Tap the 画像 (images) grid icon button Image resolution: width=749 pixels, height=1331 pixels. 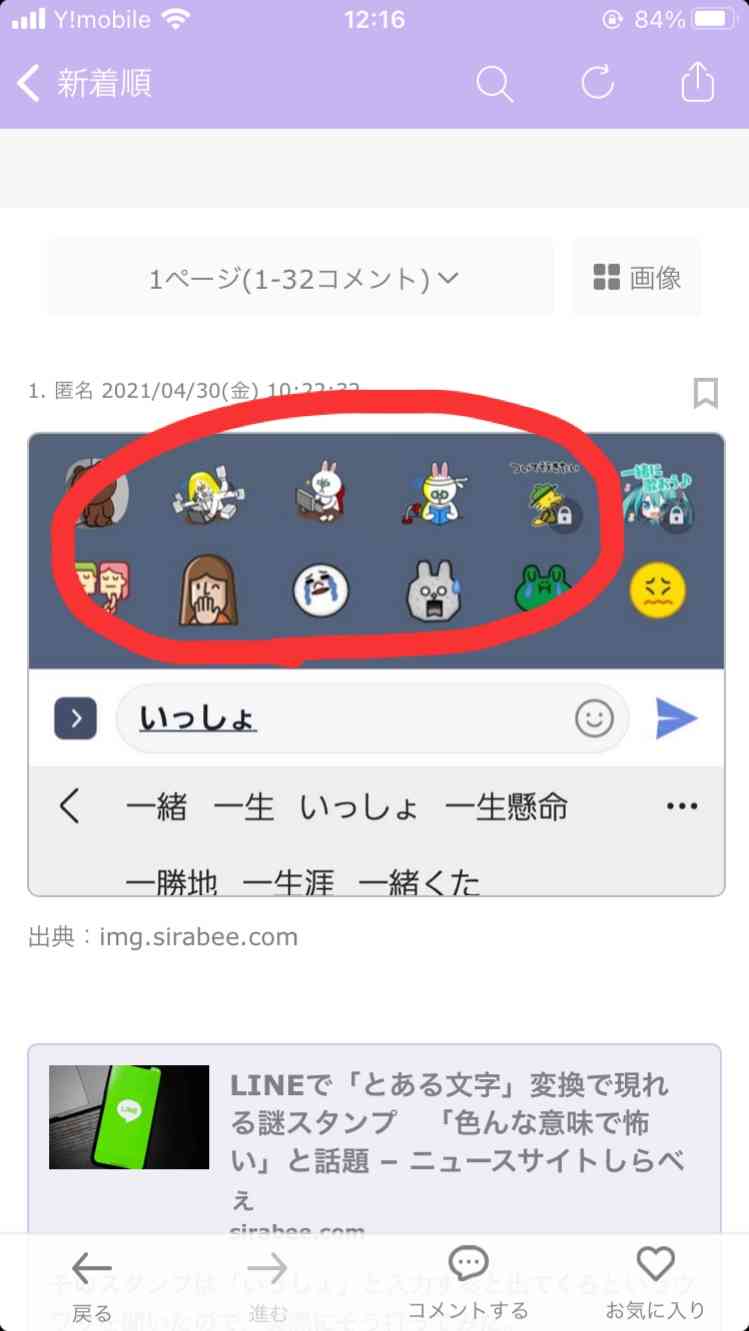tap(636, 277)
